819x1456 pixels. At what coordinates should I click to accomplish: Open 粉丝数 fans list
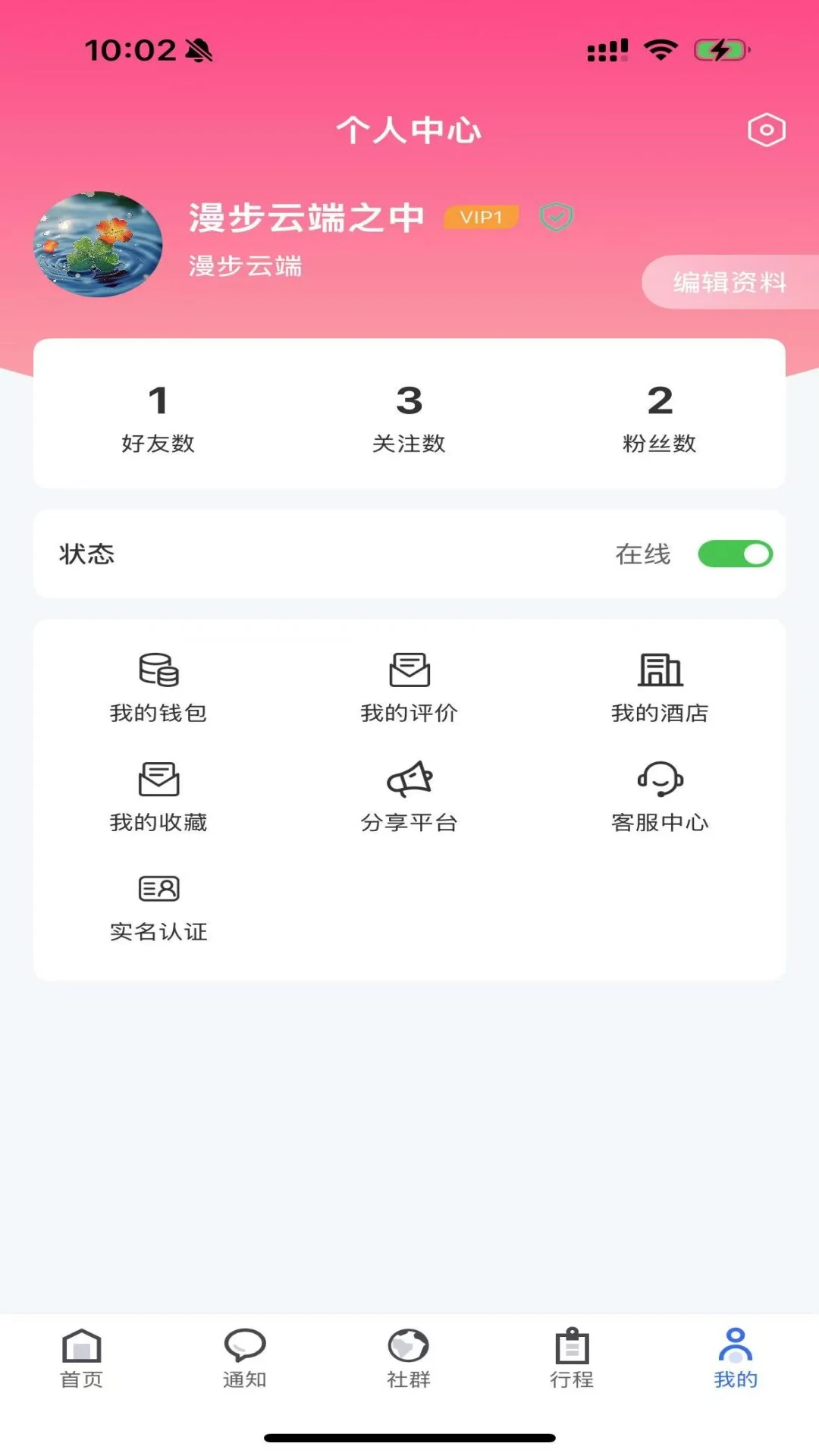661,421
